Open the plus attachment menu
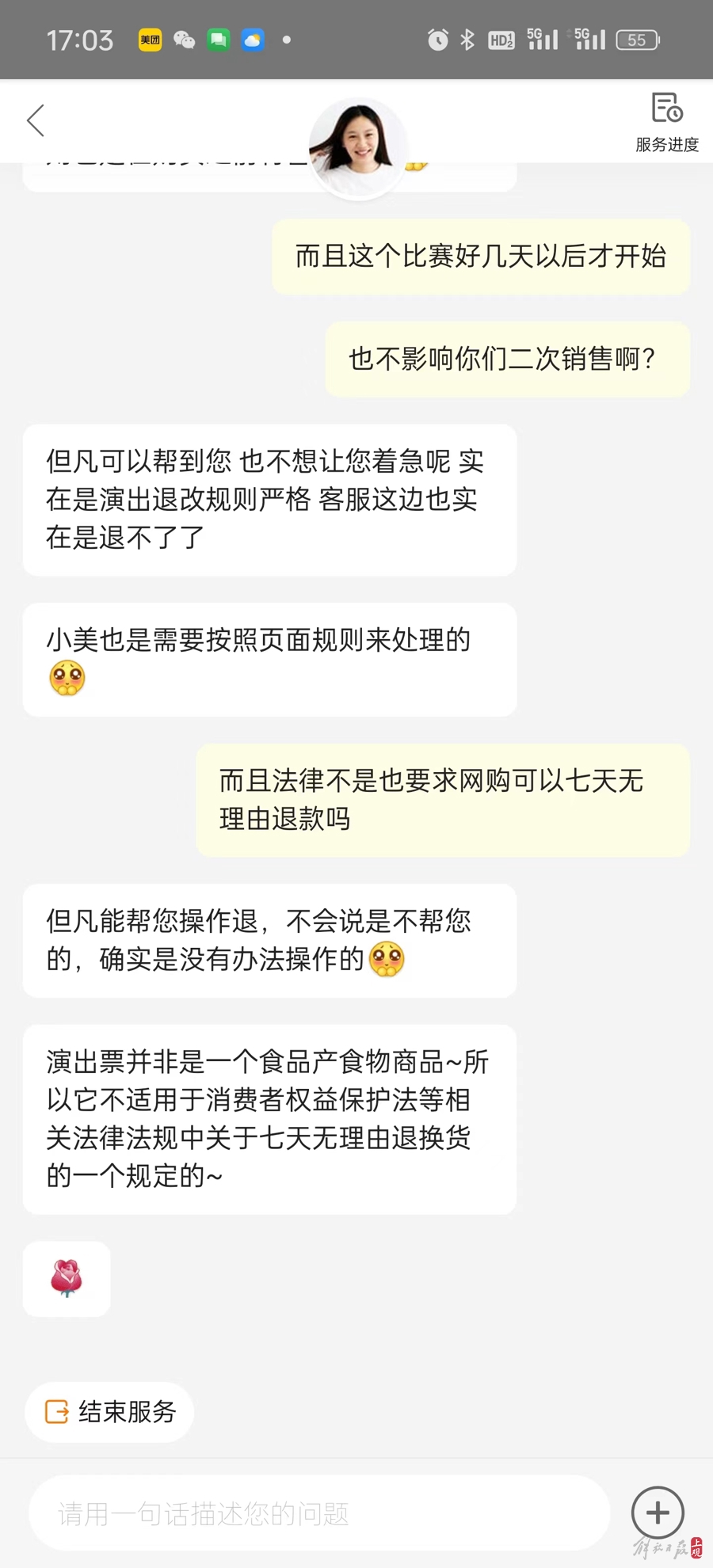The width and height of the screenshot is (713, 1568). point(658,1513)
